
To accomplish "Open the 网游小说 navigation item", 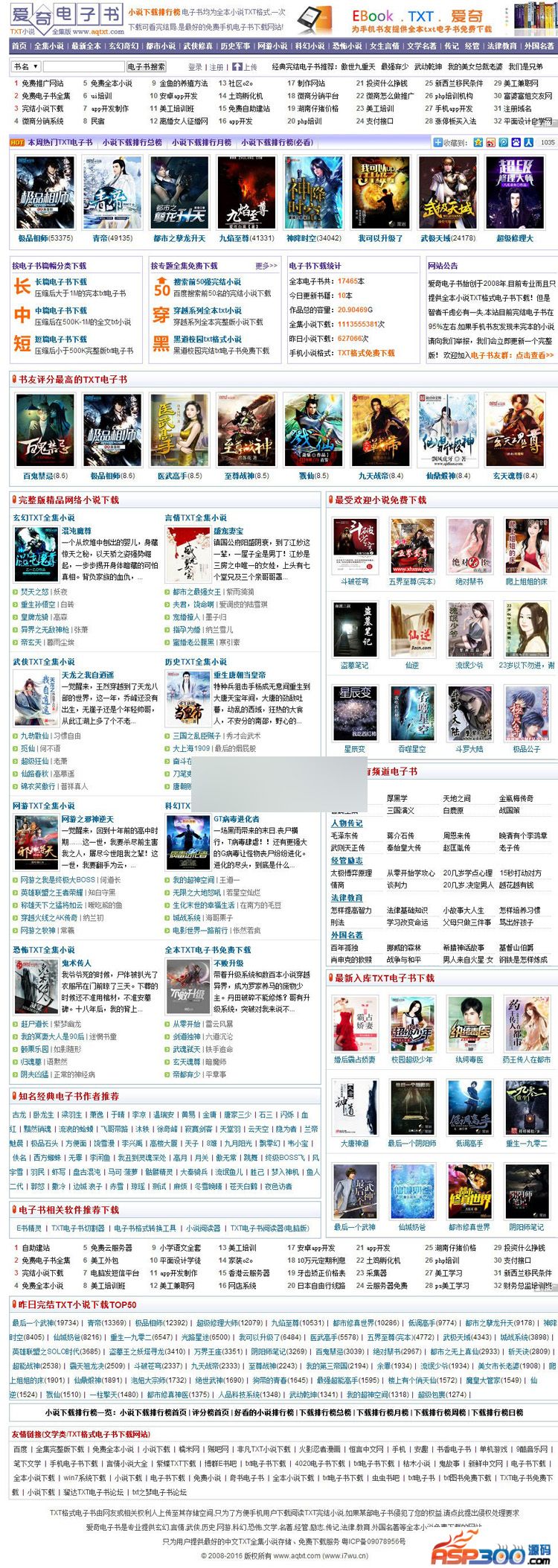I will point(272,46).
